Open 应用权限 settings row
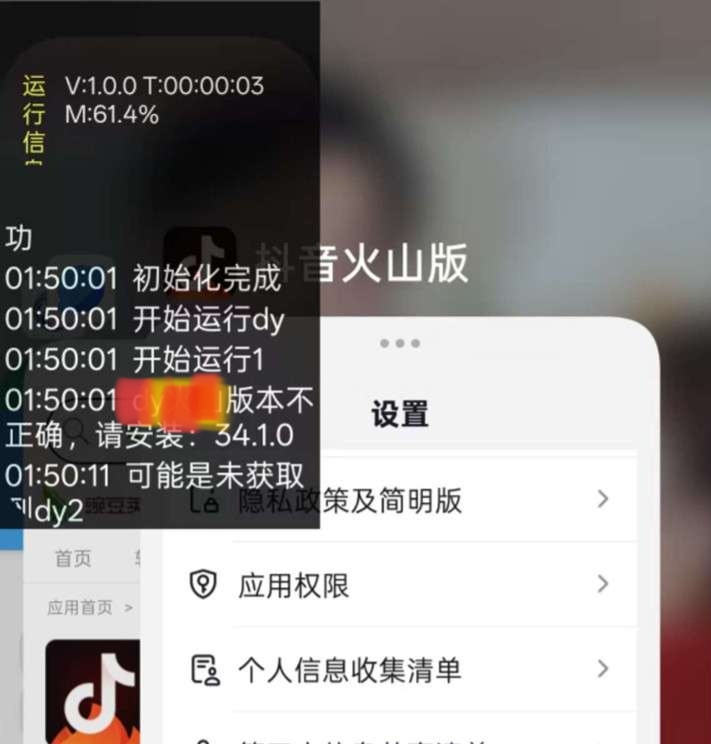 [x=400, y=585]
